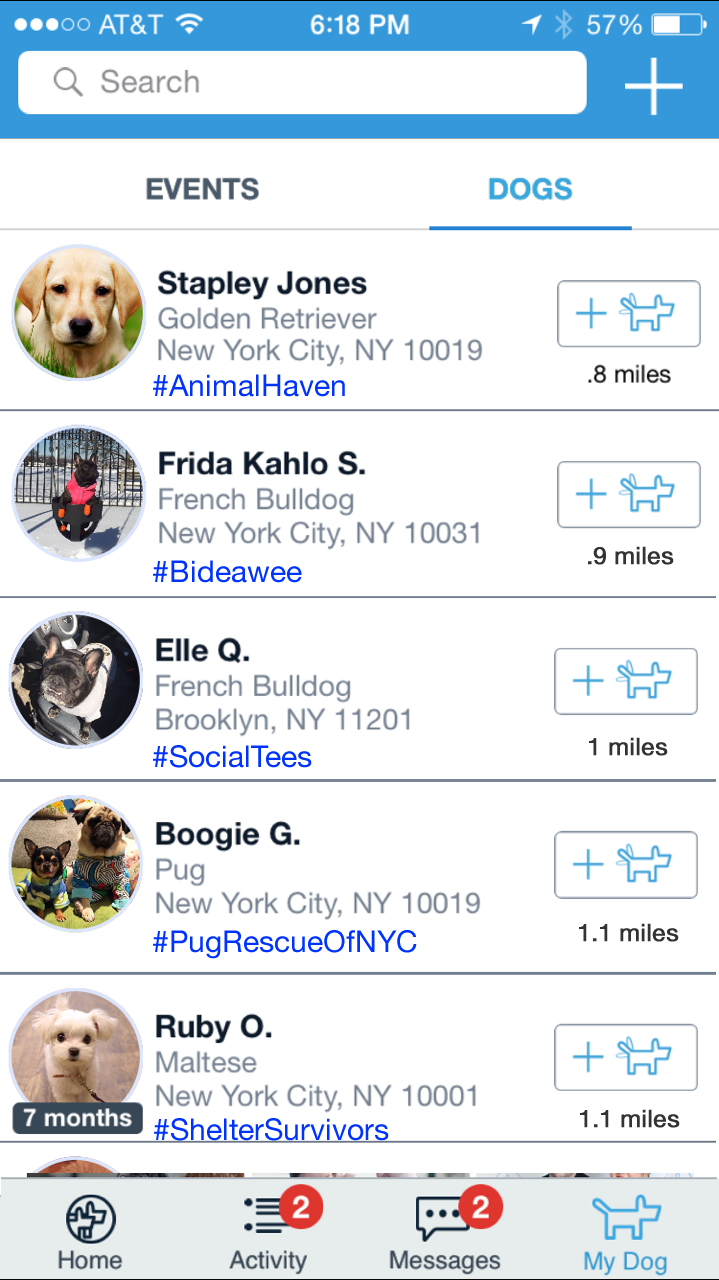The image size is (719, 1280).
Task: Add Ruby O. as a friend
Action: click(626, 1057)
